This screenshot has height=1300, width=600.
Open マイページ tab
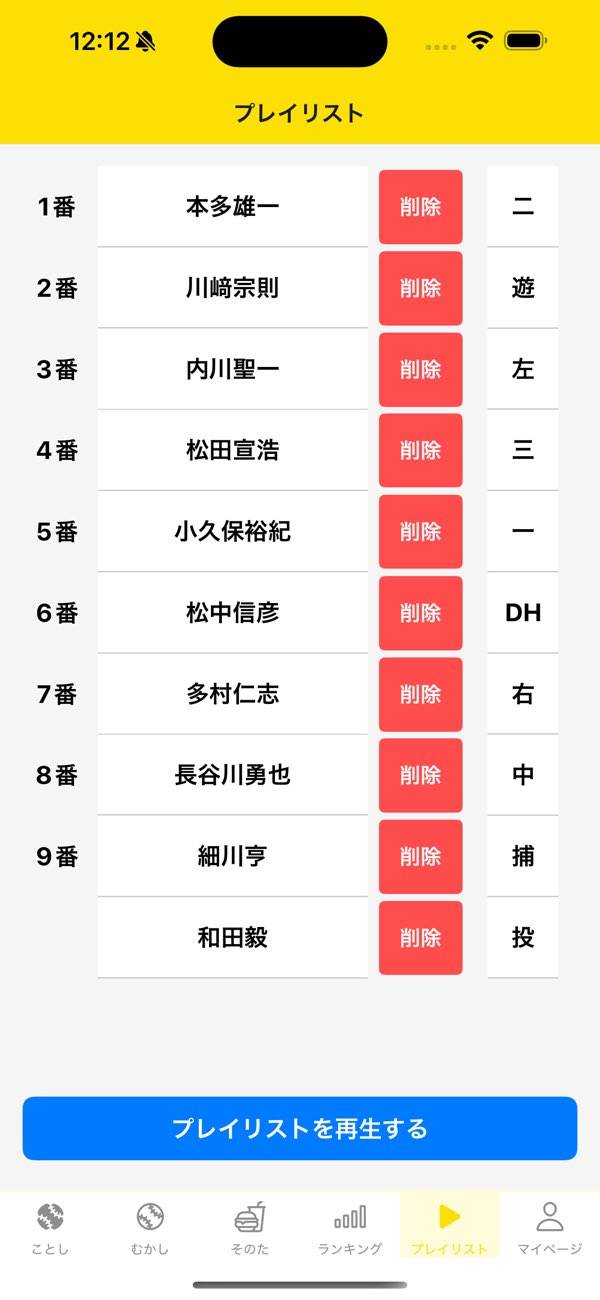point(550,1228)
